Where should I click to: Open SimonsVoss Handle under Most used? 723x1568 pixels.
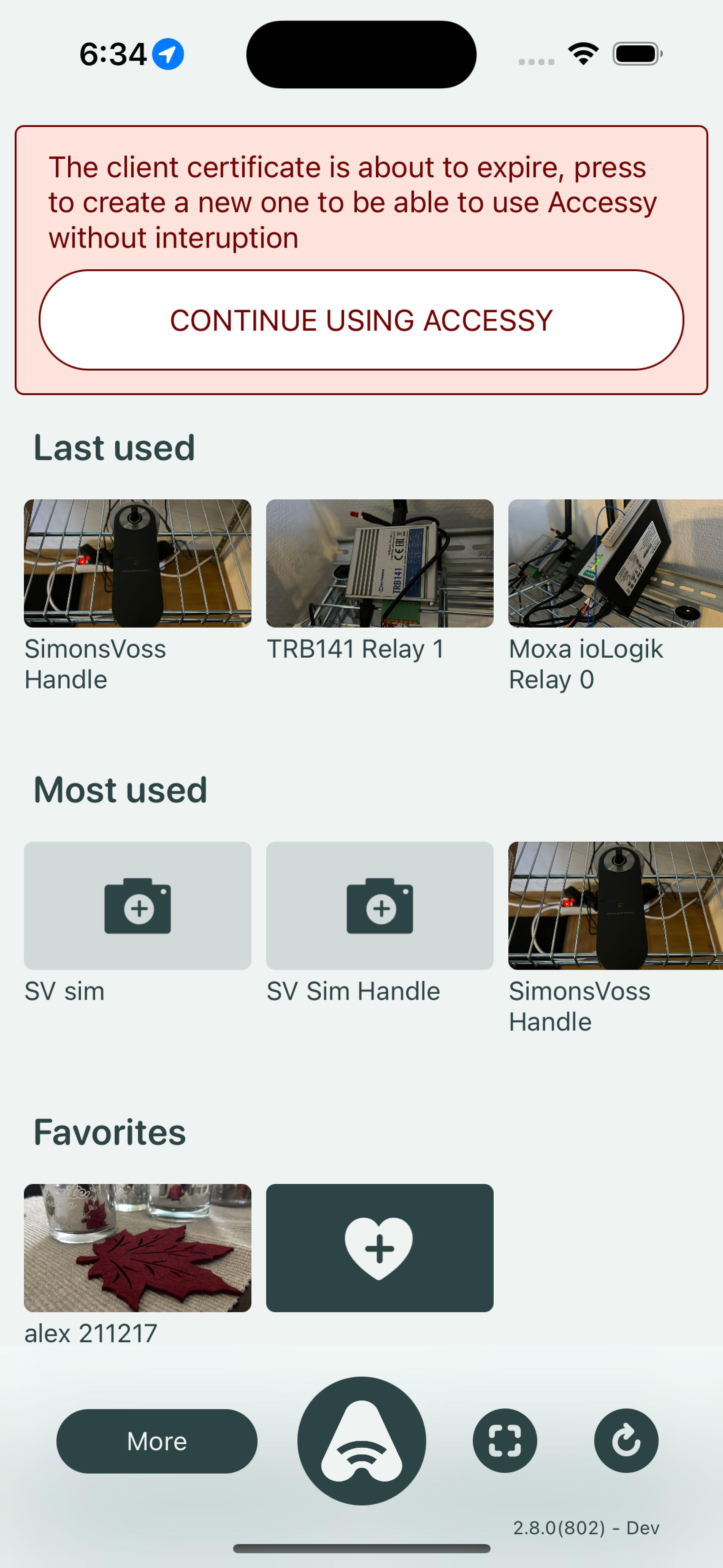pyautogui.click(x=615, y=906)
